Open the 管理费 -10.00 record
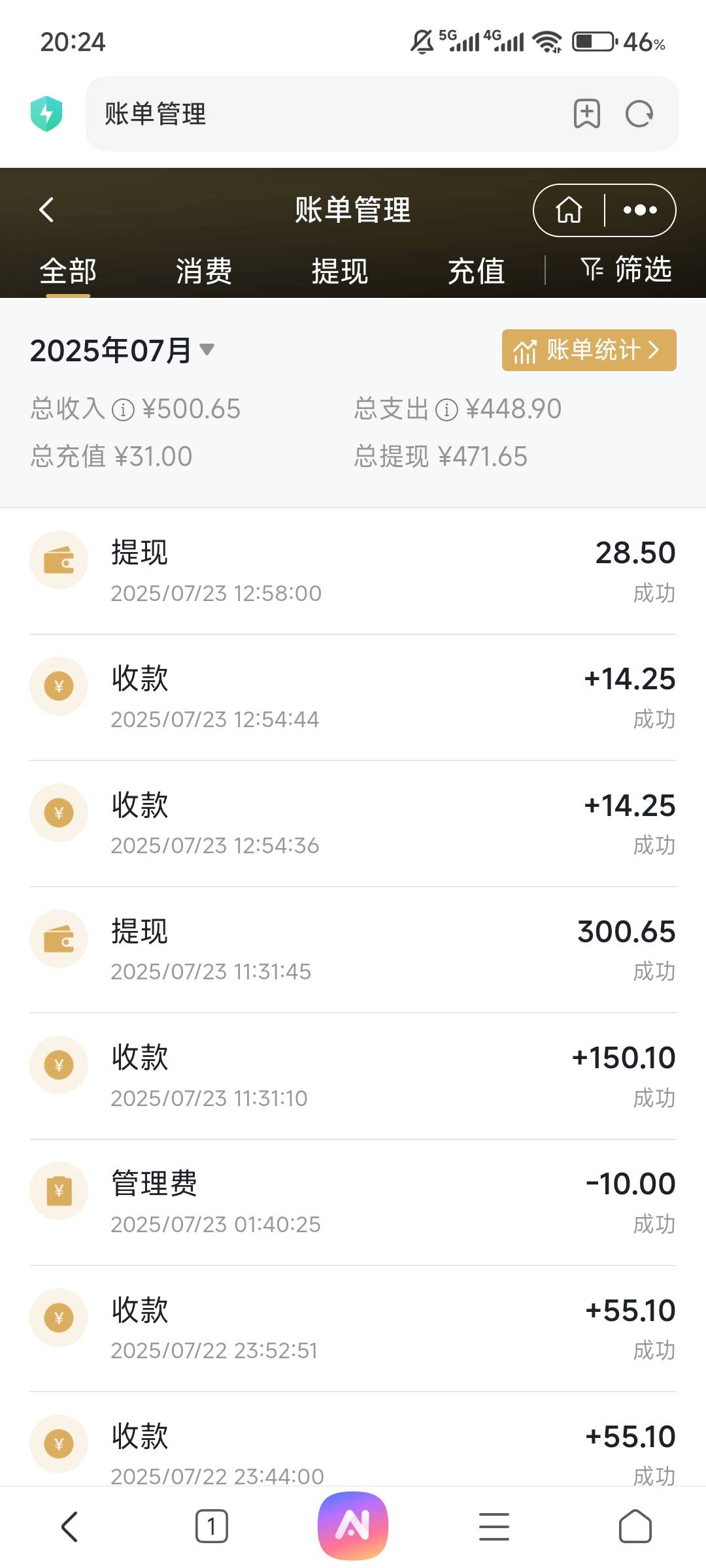The image size is (706, 1568). [353, 1202]
